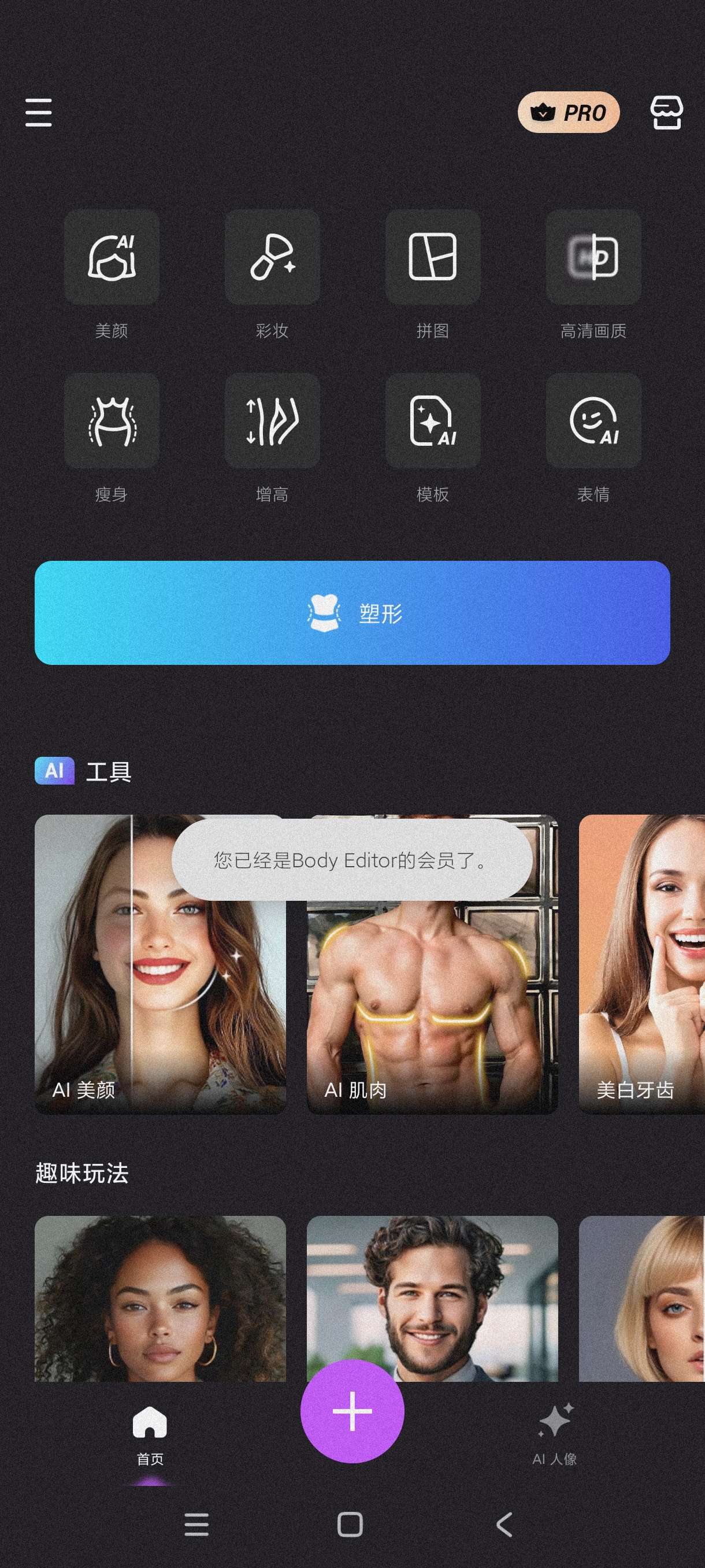Tap the PRO membership badge
Image resolution: width=705 pixels, height=1568 pixels.
(x=568, y=113)
